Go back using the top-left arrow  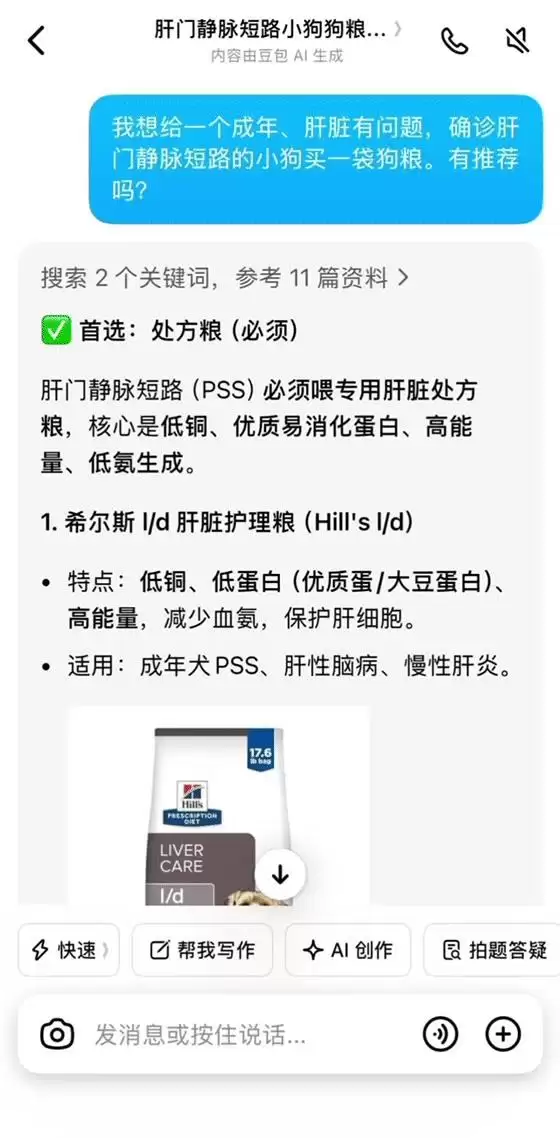coord(36,40)
